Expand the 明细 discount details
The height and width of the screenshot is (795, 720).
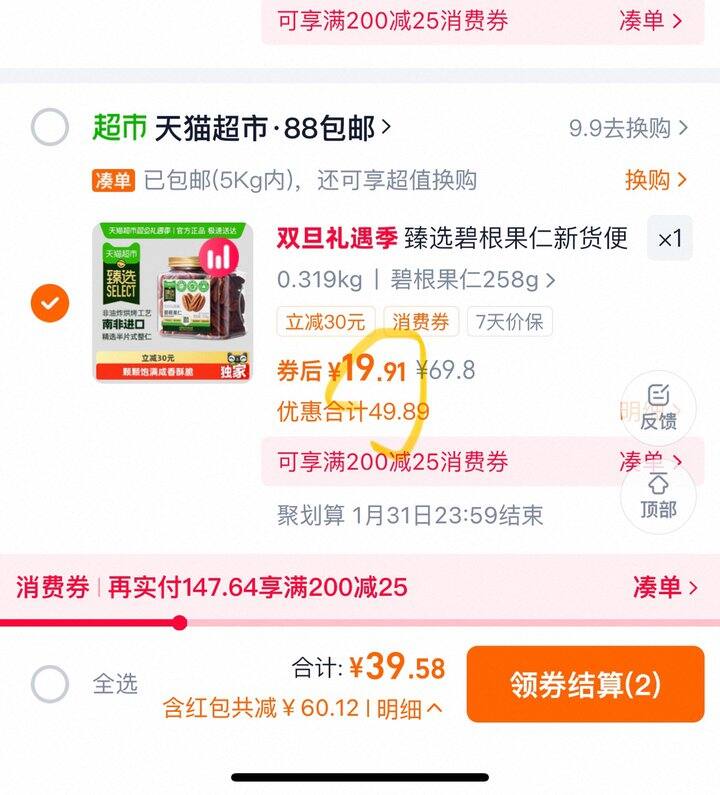(x=408, y=709)
